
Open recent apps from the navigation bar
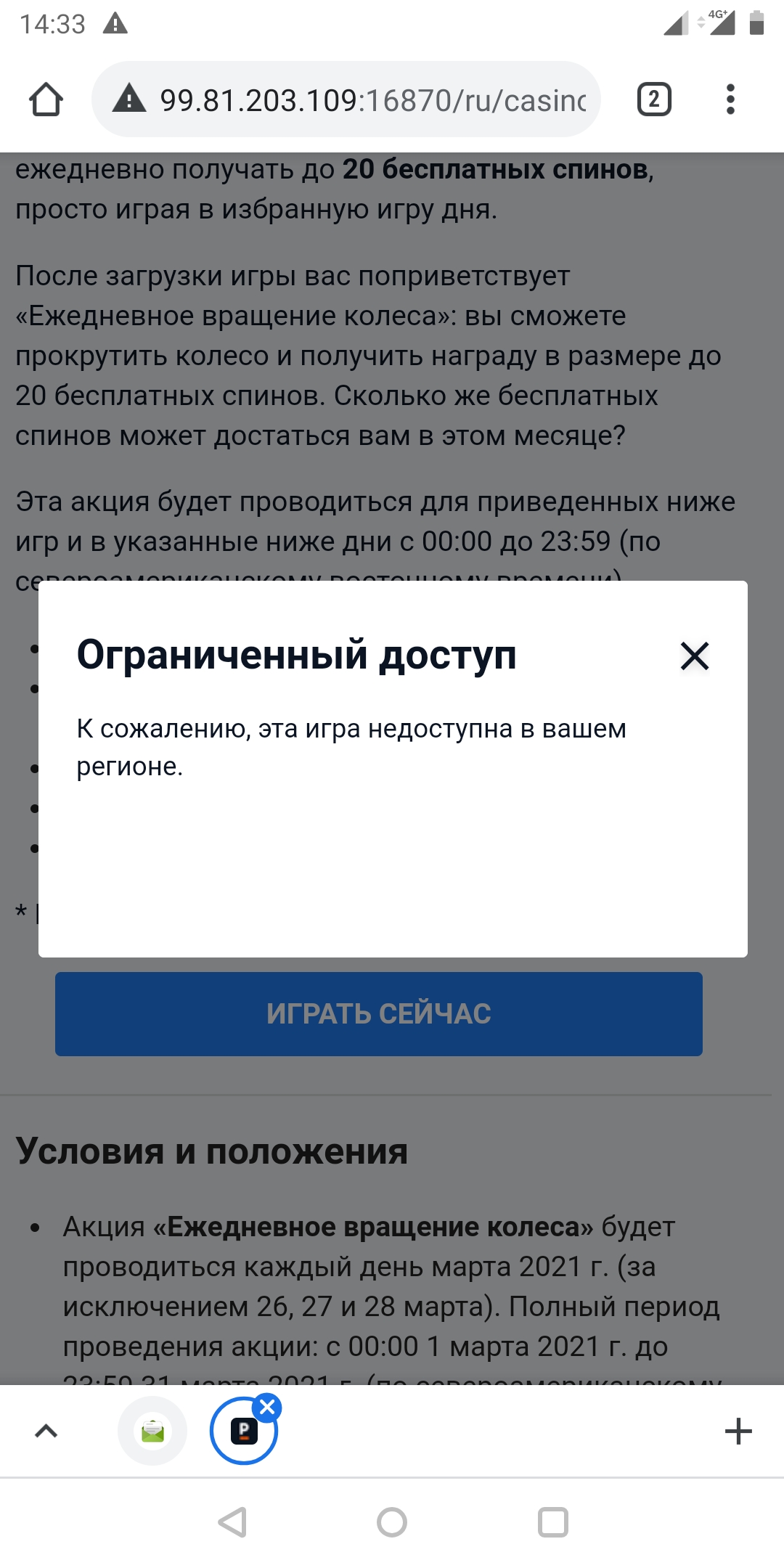(552, 1522)
